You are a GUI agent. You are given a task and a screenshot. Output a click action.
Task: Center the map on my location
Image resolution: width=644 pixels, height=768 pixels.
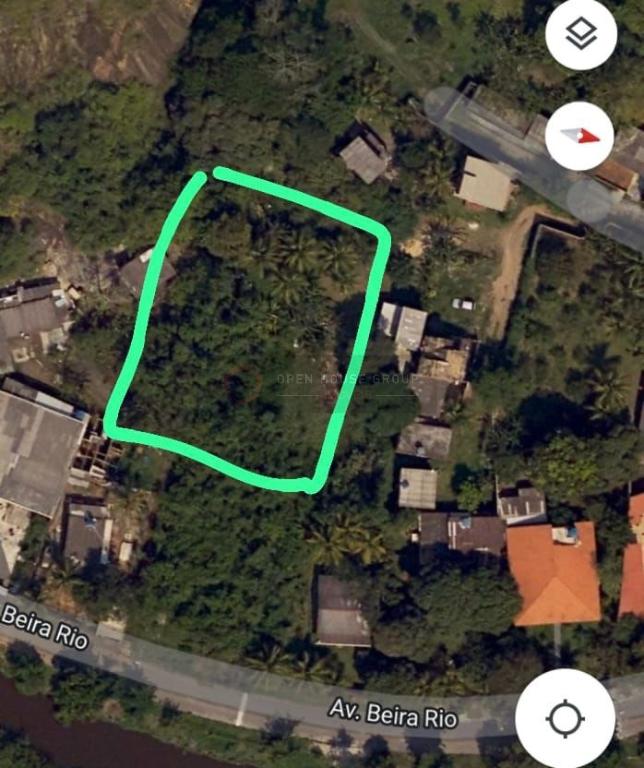(565, 718)
